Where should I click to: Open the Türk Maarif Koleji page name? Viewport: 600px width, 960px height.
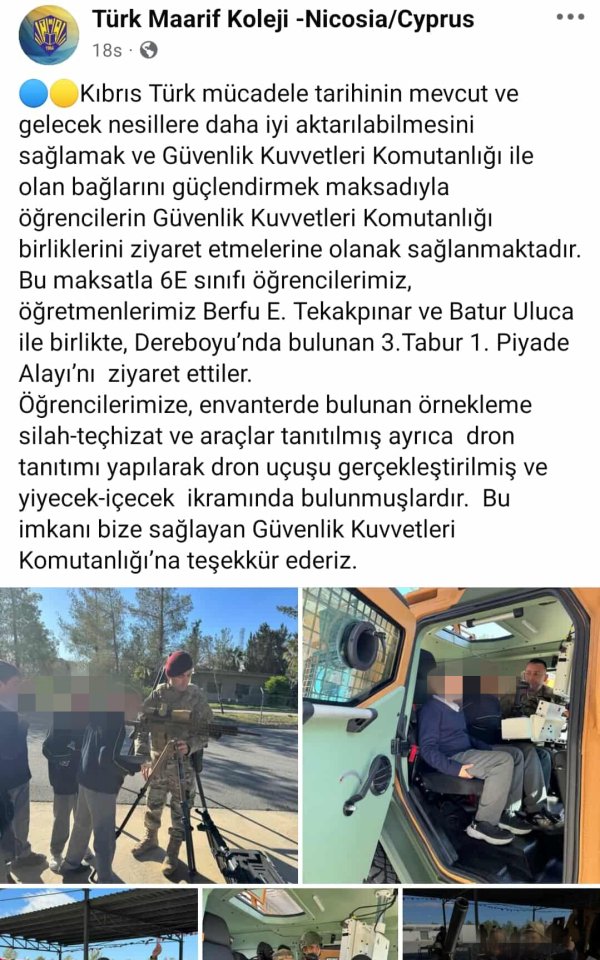pyautogui.click(x=283, y=19)
